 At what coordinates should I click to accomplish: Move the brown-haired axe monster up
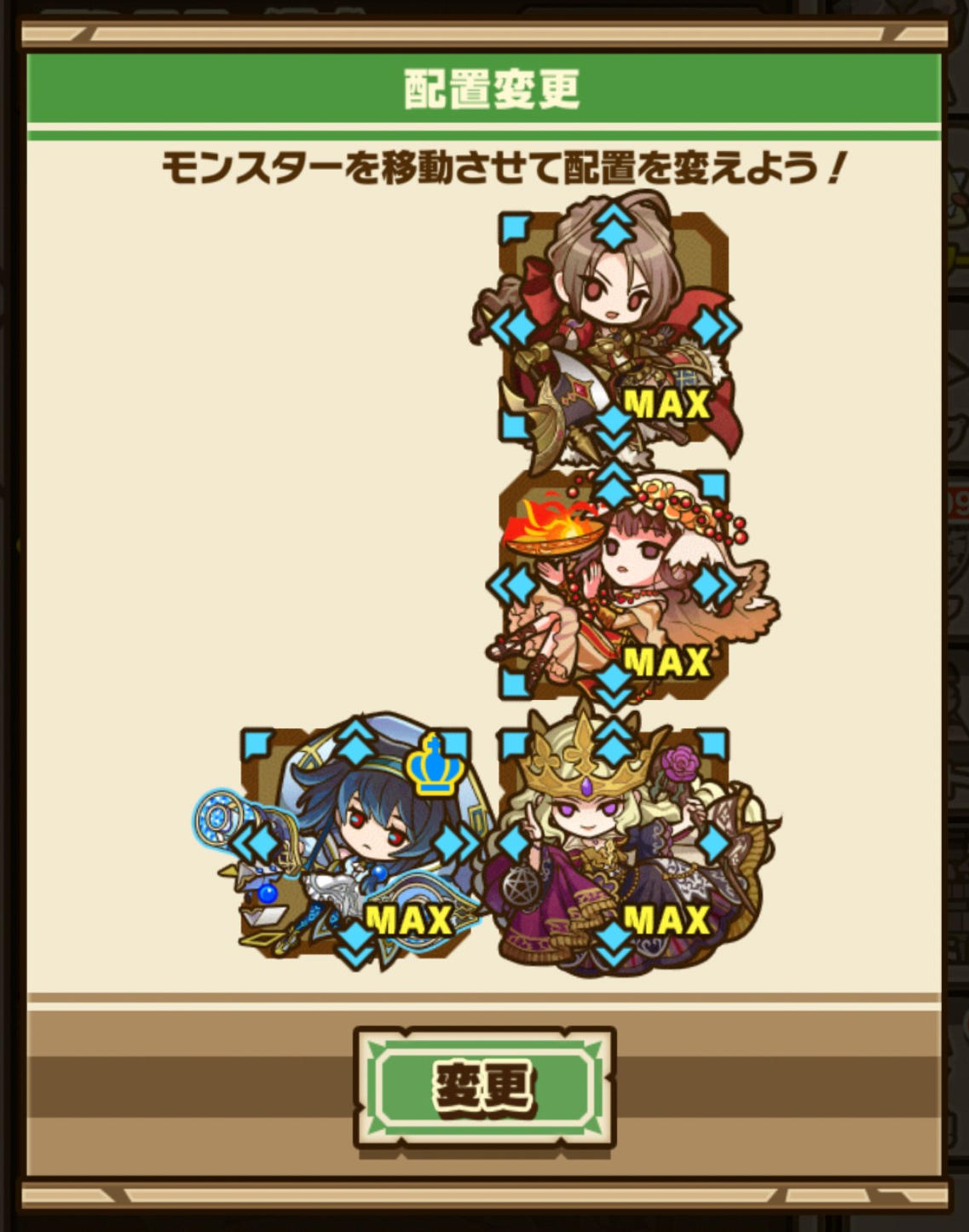coord(614,224)
